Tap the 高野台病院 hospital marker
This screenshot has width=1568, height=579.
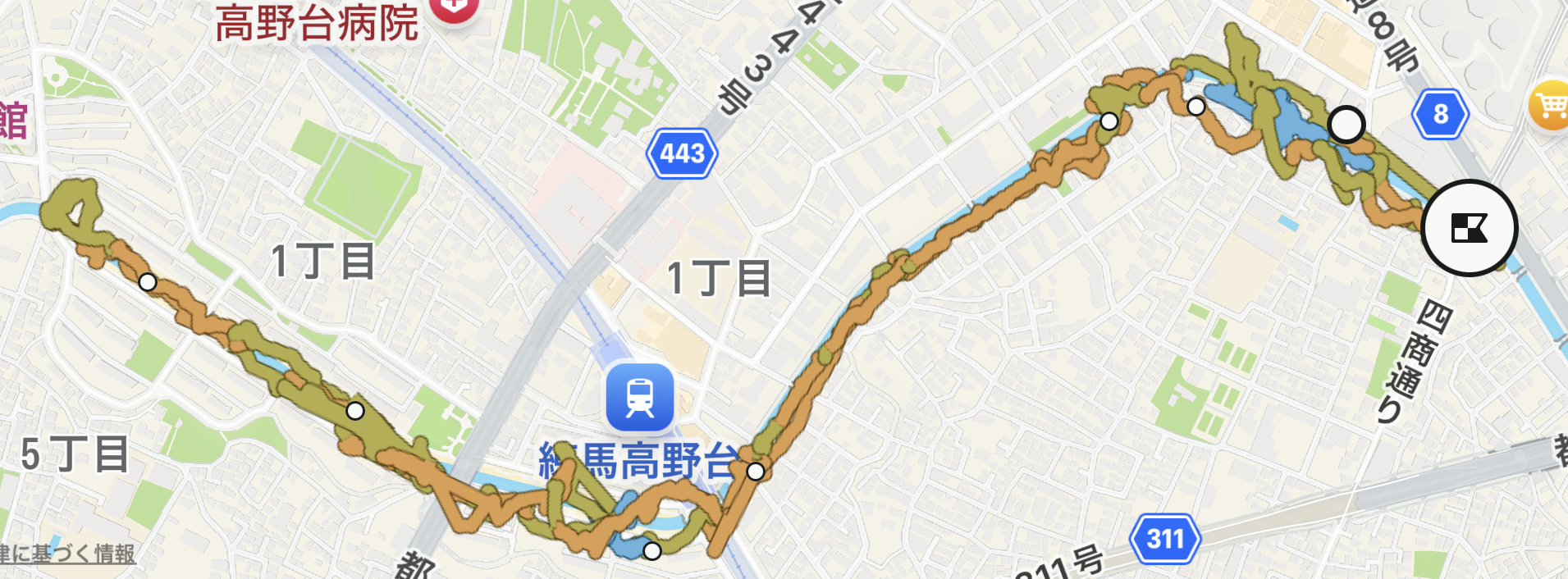453,8
